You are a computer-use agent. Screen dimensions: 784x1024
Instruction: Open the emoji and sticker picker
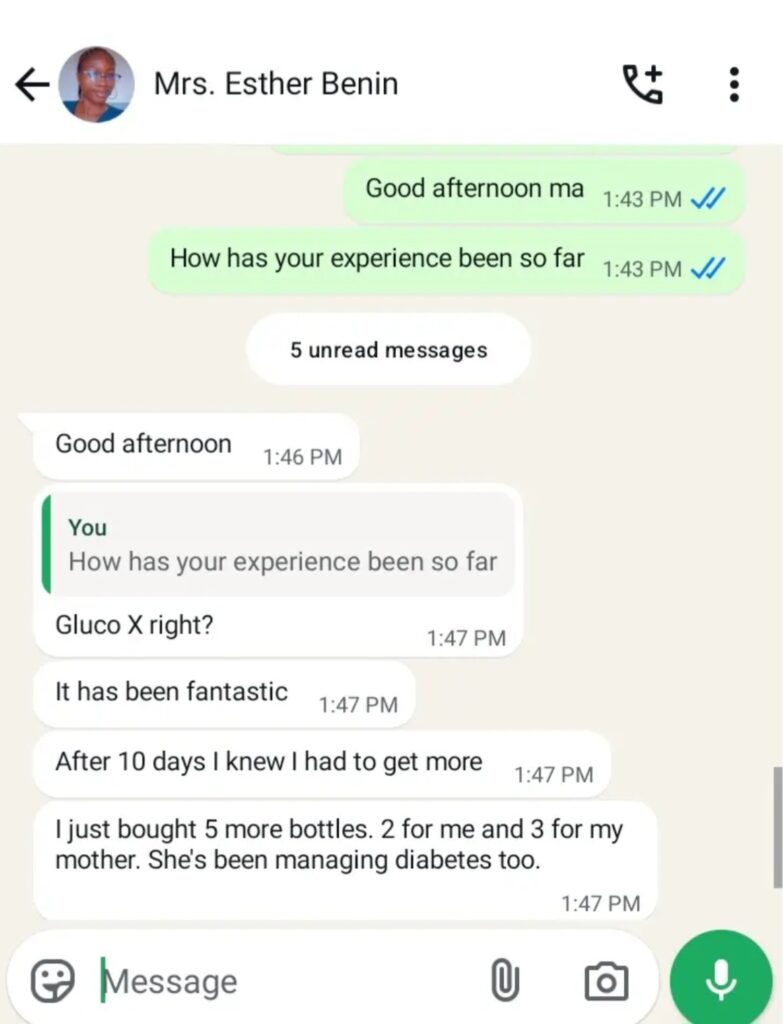pos(52,981)
